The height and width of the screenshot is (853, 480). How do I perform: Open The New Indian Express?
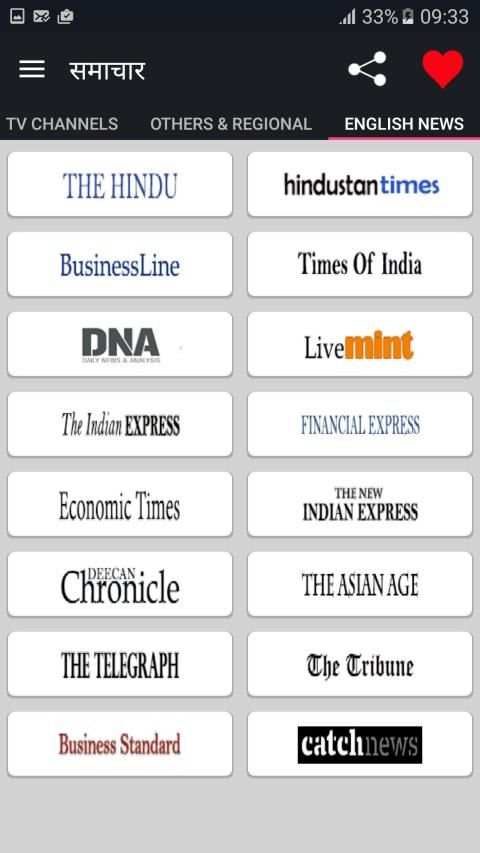(x=360, y=504)
